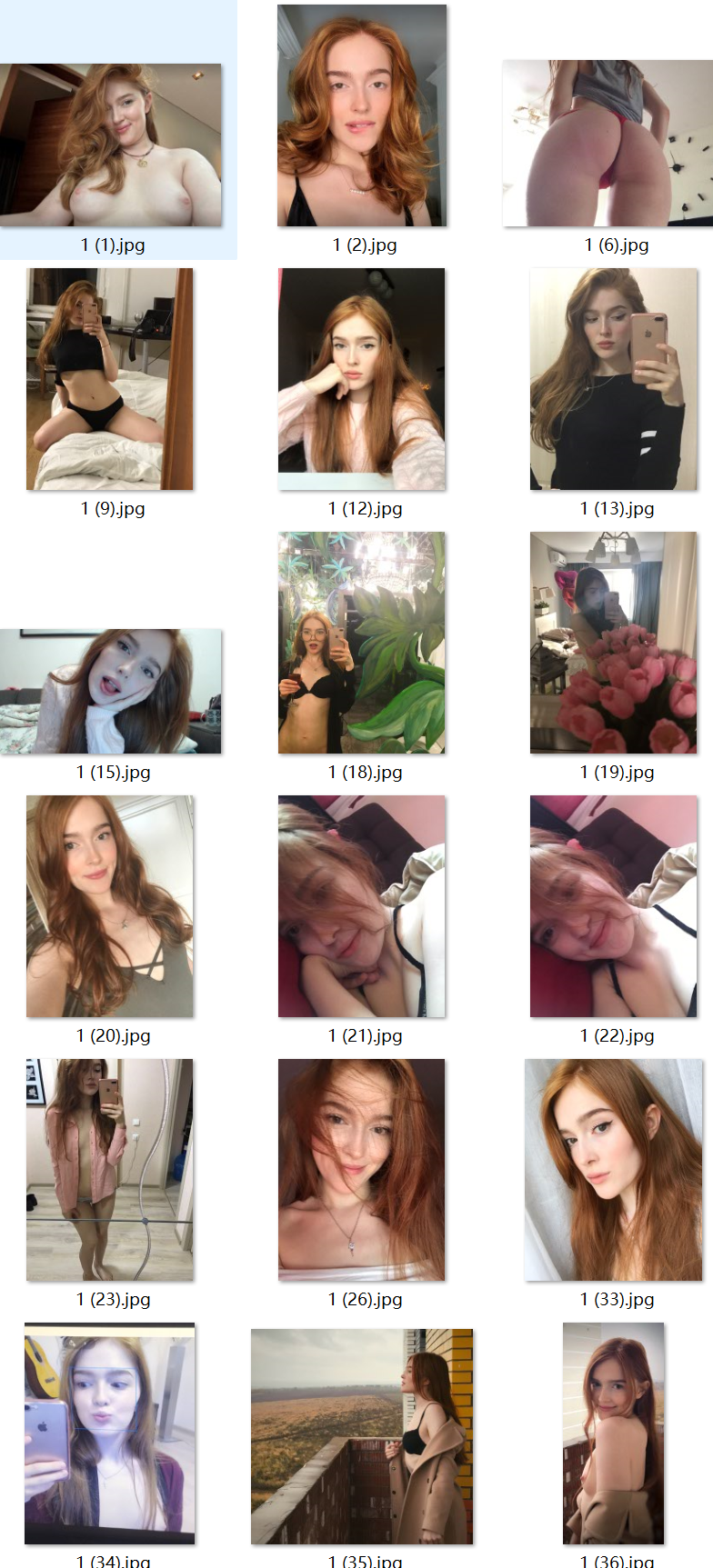Select the file 1 (19).jpg
The width and height of the screenshot is (713, 1568).
(x=614, y=643)
